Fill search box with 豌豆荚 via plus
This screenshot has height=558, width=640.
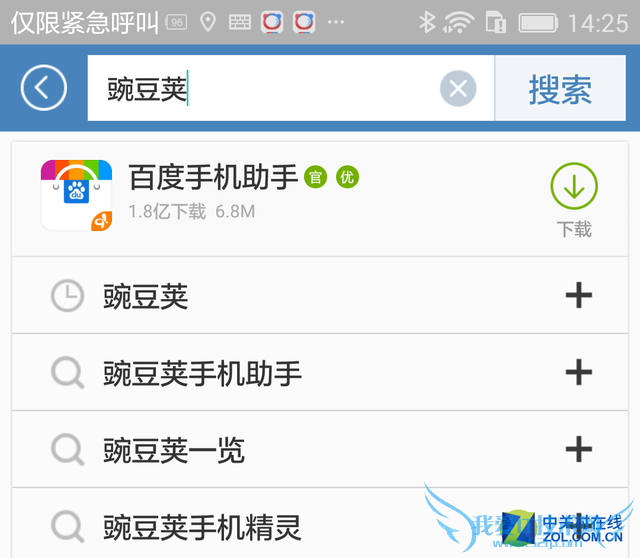click(579, 296)
